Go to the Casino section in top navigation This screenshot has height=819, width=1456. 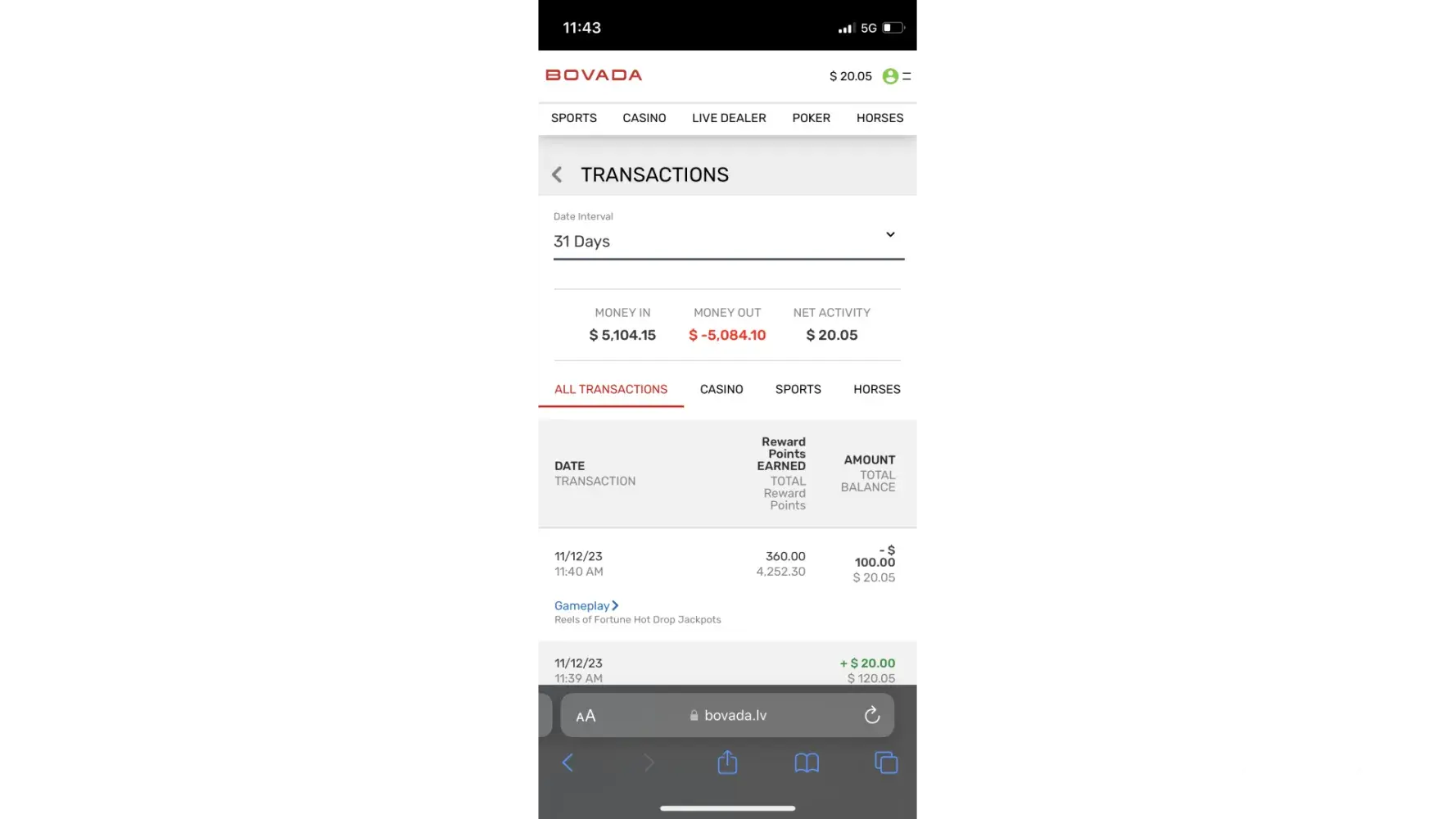644,118
